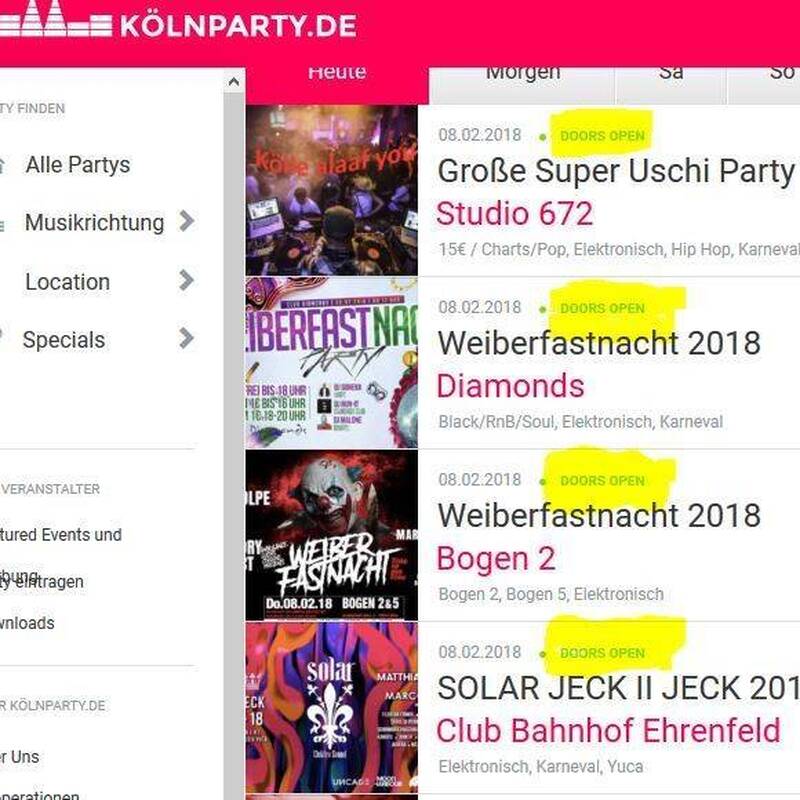
Task: Tap the Super Uschi Party flyer image
Action: coord(331,191)
